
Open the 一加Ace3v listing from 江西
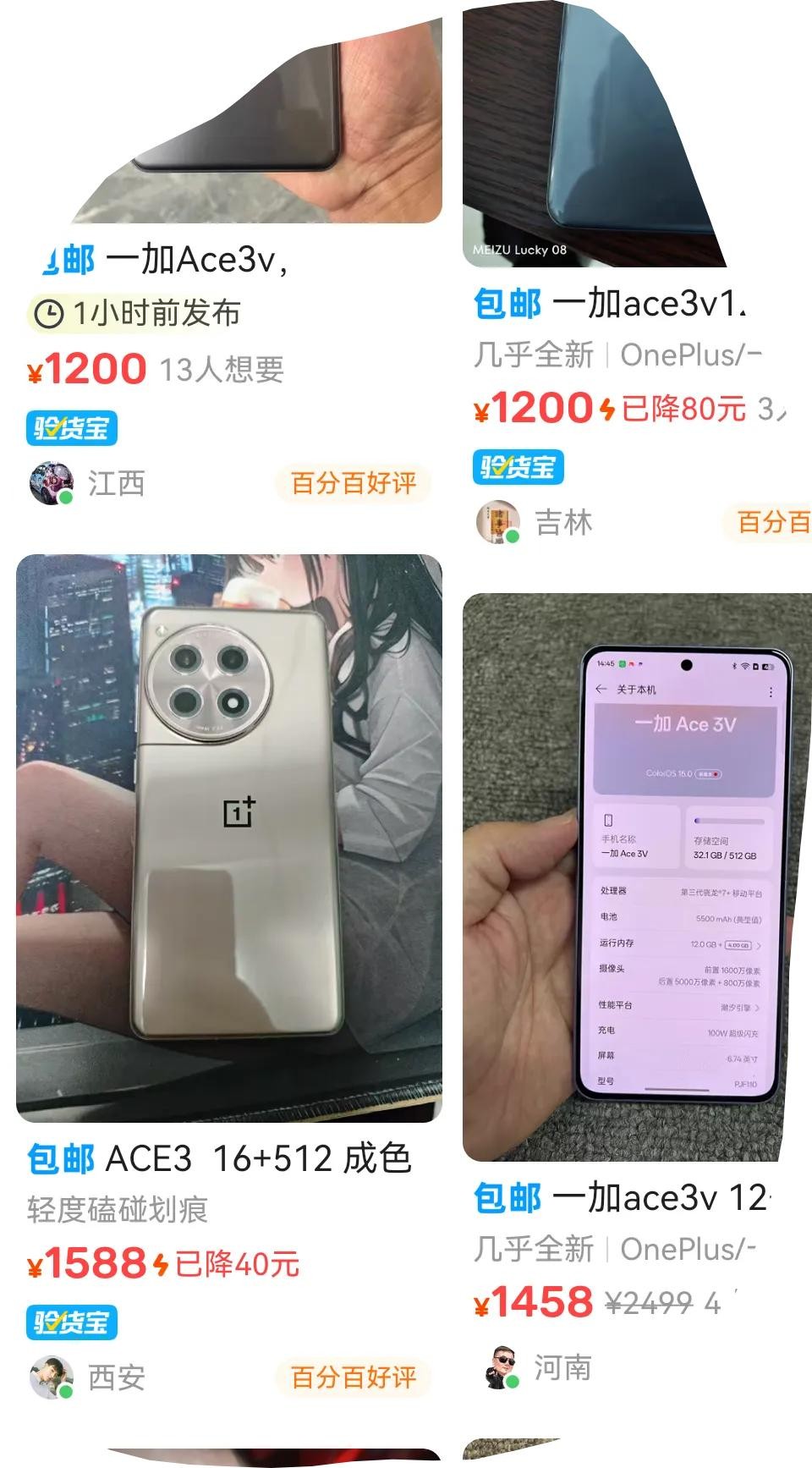tap(196, 260)
